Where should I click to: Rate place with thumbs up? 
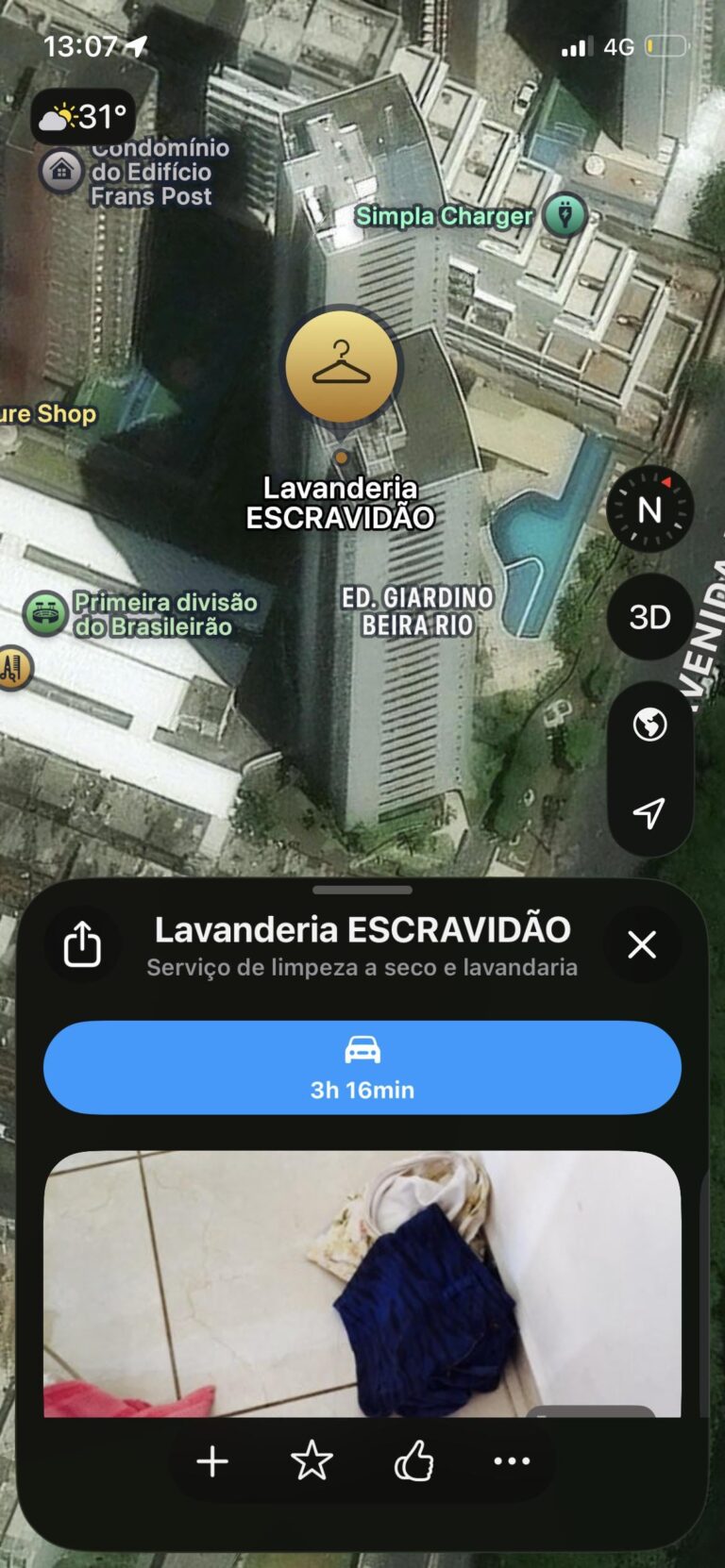tap(413, 1461)
